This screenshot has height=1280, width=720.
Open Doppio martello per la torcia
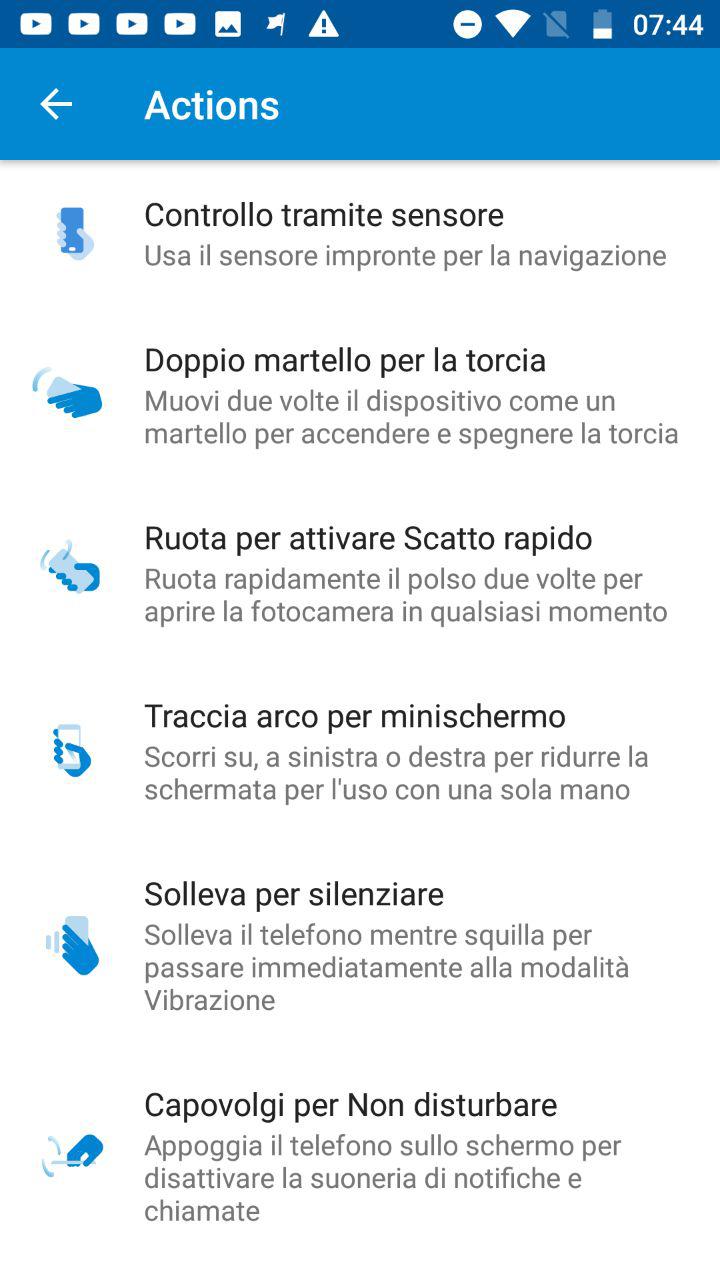[360, 395]
